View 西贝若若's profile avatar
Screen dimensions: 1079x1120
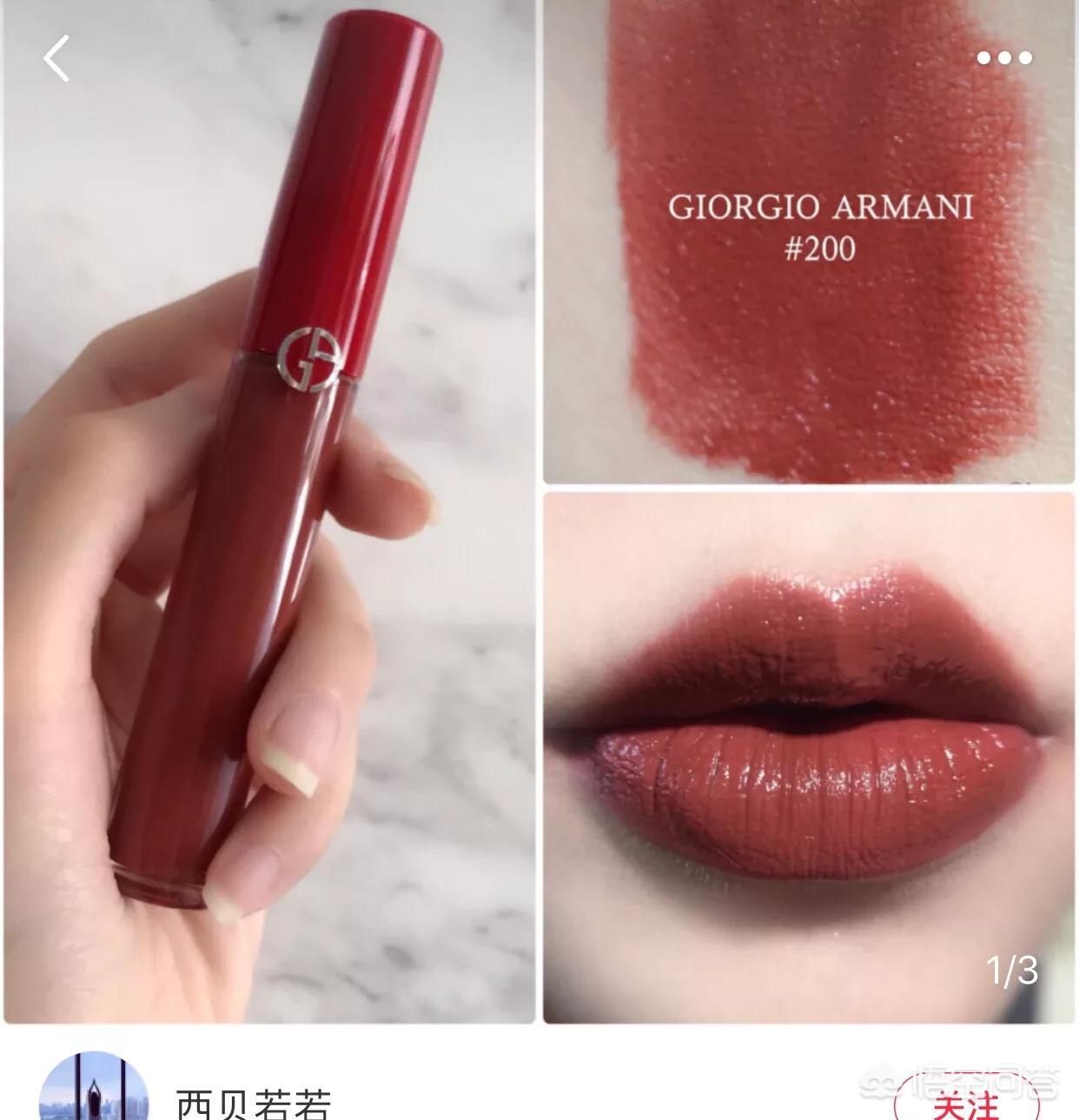94,1091
